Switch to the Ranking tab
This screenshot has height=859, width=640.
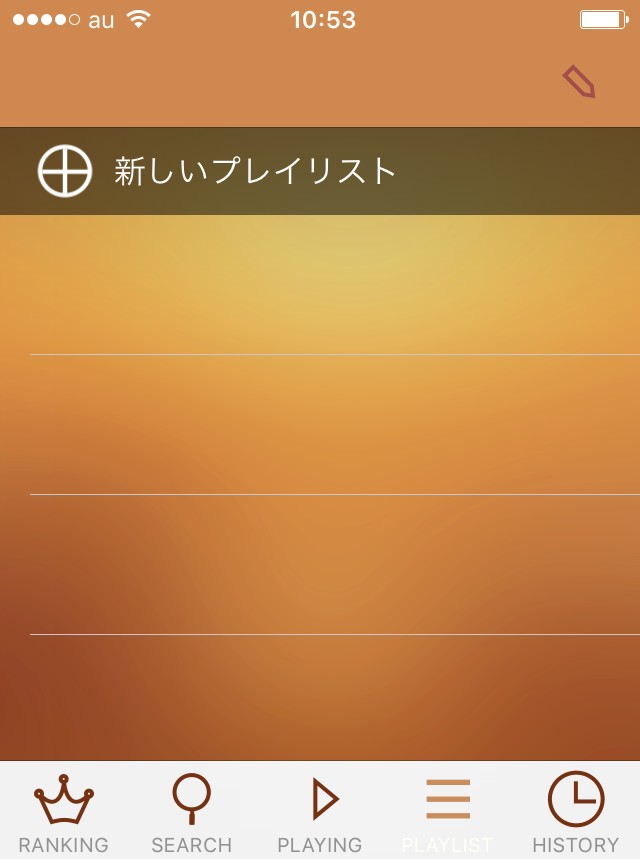coord(64,812)
